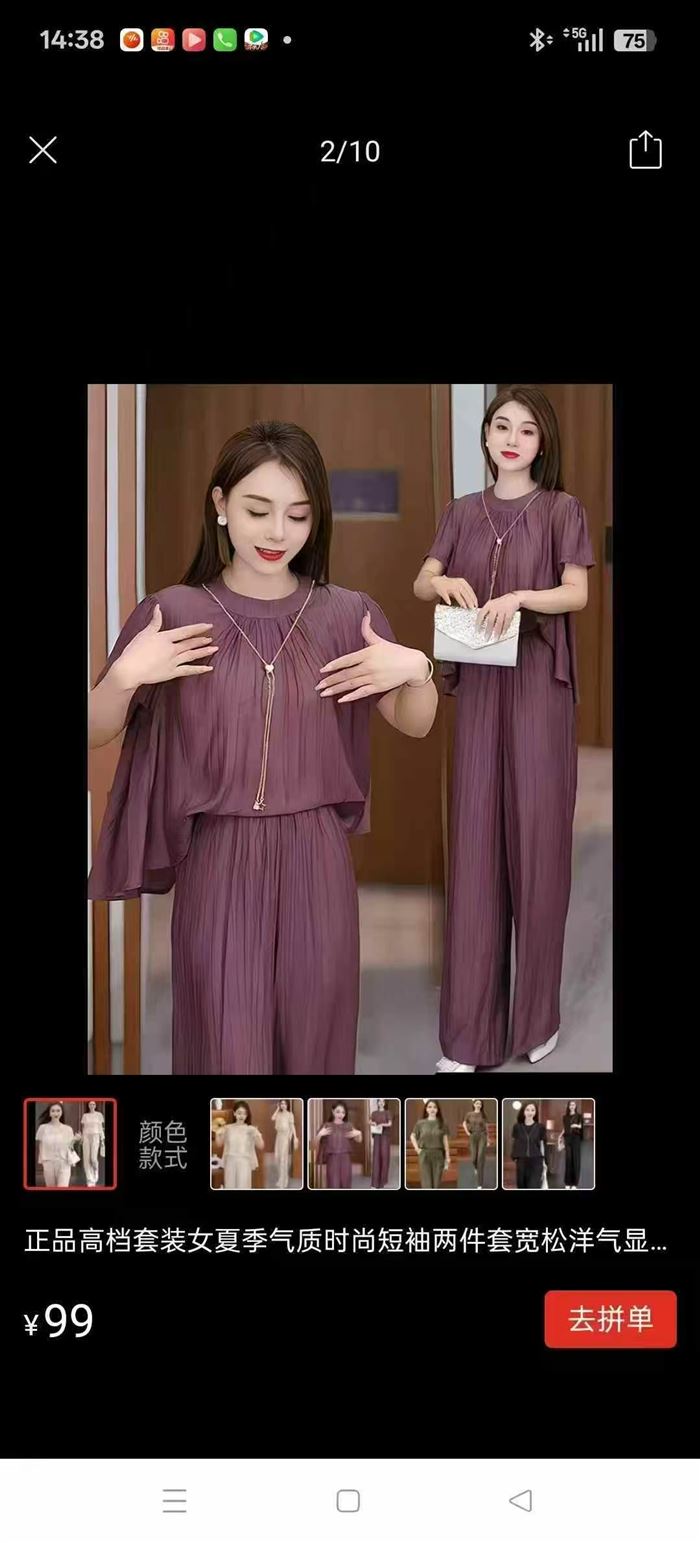Go back using system navigation
This screenshot has height=1543, width=700.
click(x=520, y=1500)
